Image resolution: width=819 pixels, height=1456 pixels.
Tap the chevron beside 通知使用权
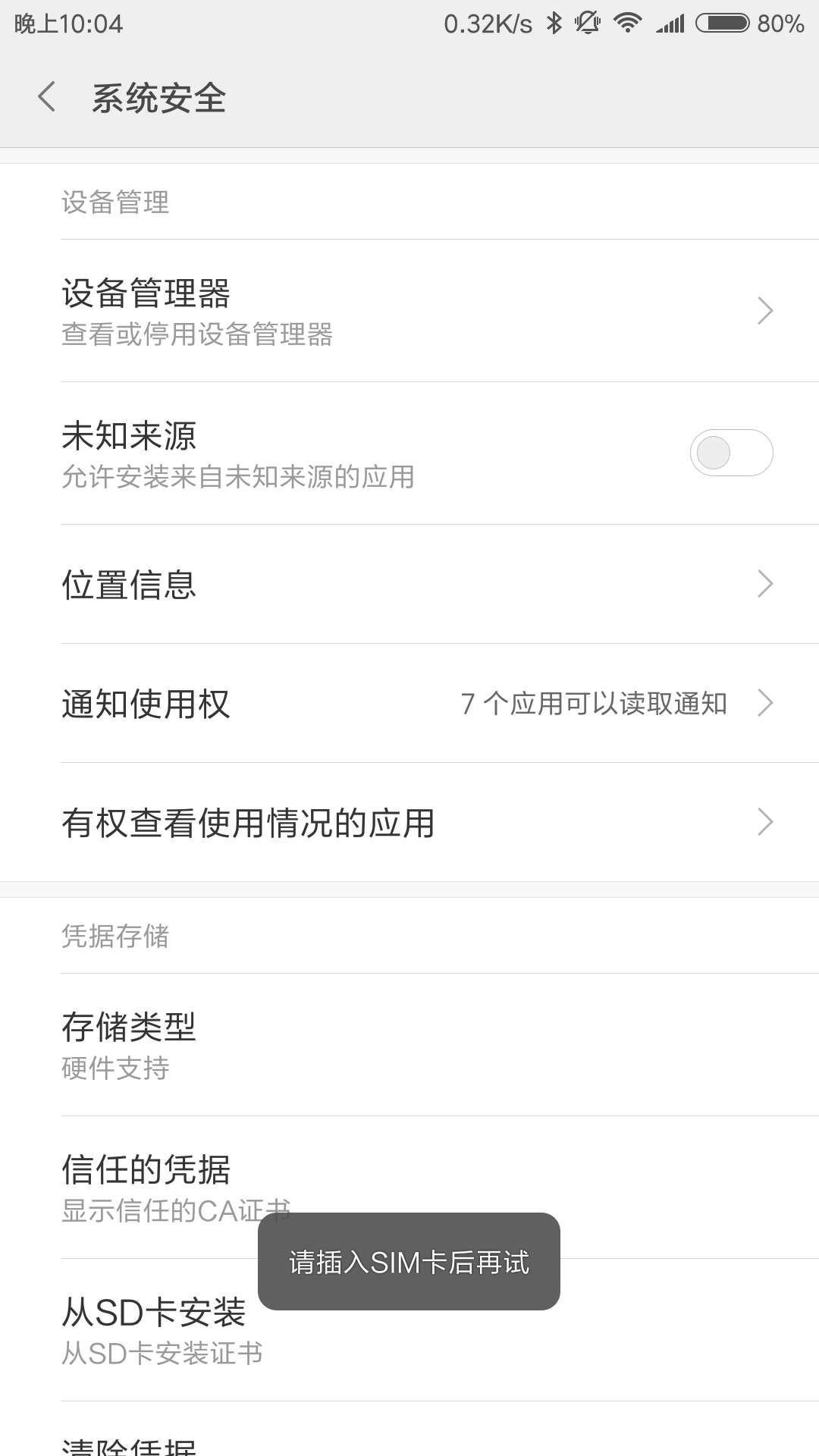tap(766, 704)
